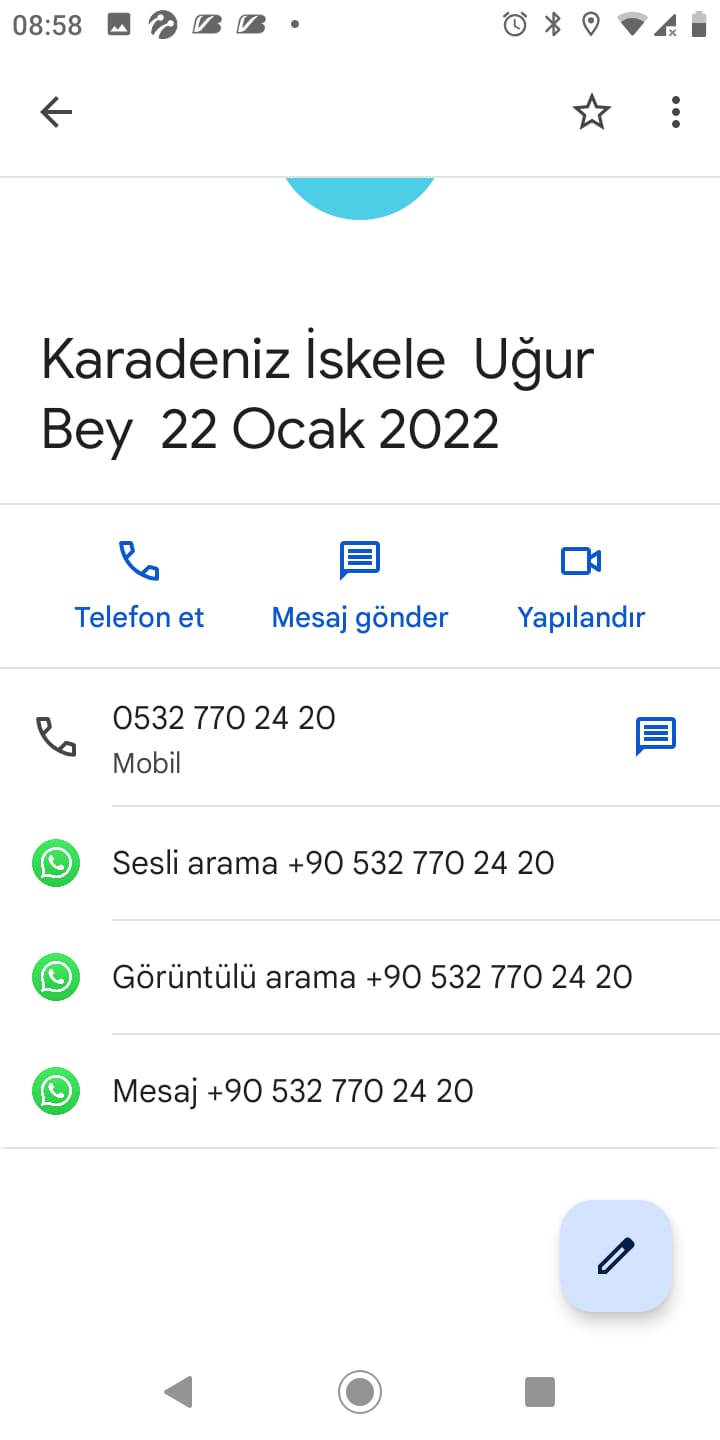Star this contact as favorite
Image resolution: width=720 pixels, height=1440 pixels.
point(591,112)
